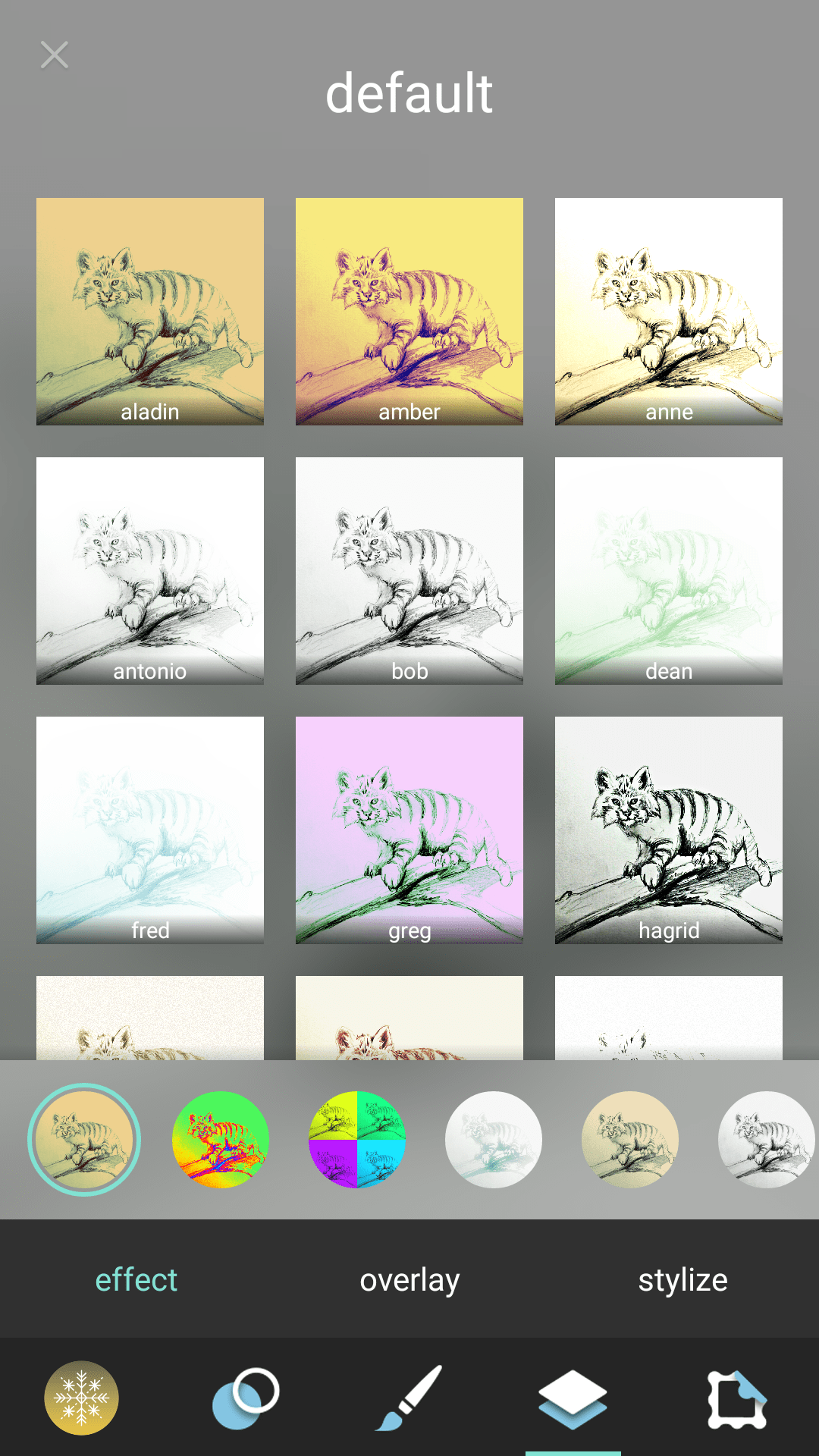Choose the greg effect
819x1456 pixels.
409,830
